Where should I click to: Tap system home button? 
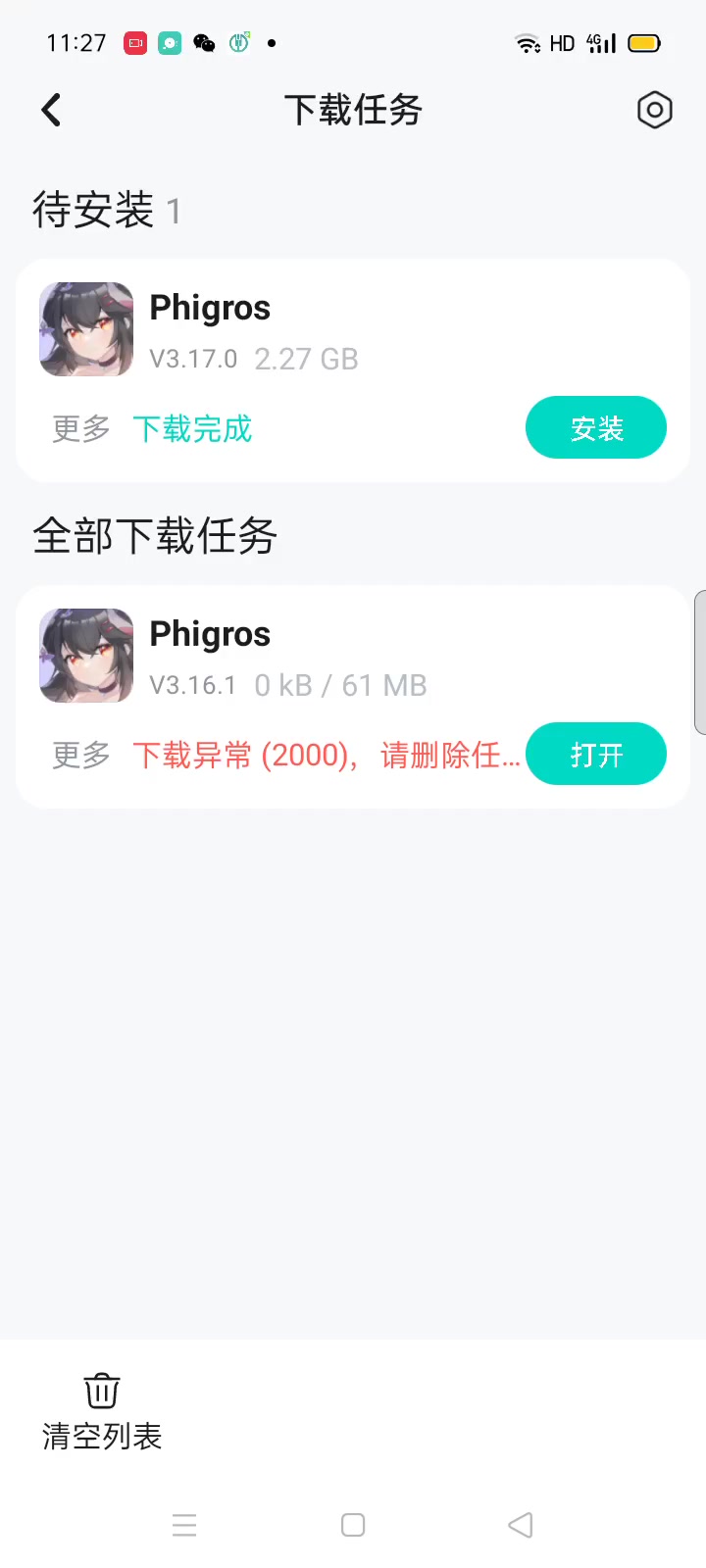pyautogui.click(x=353, y=1525)
